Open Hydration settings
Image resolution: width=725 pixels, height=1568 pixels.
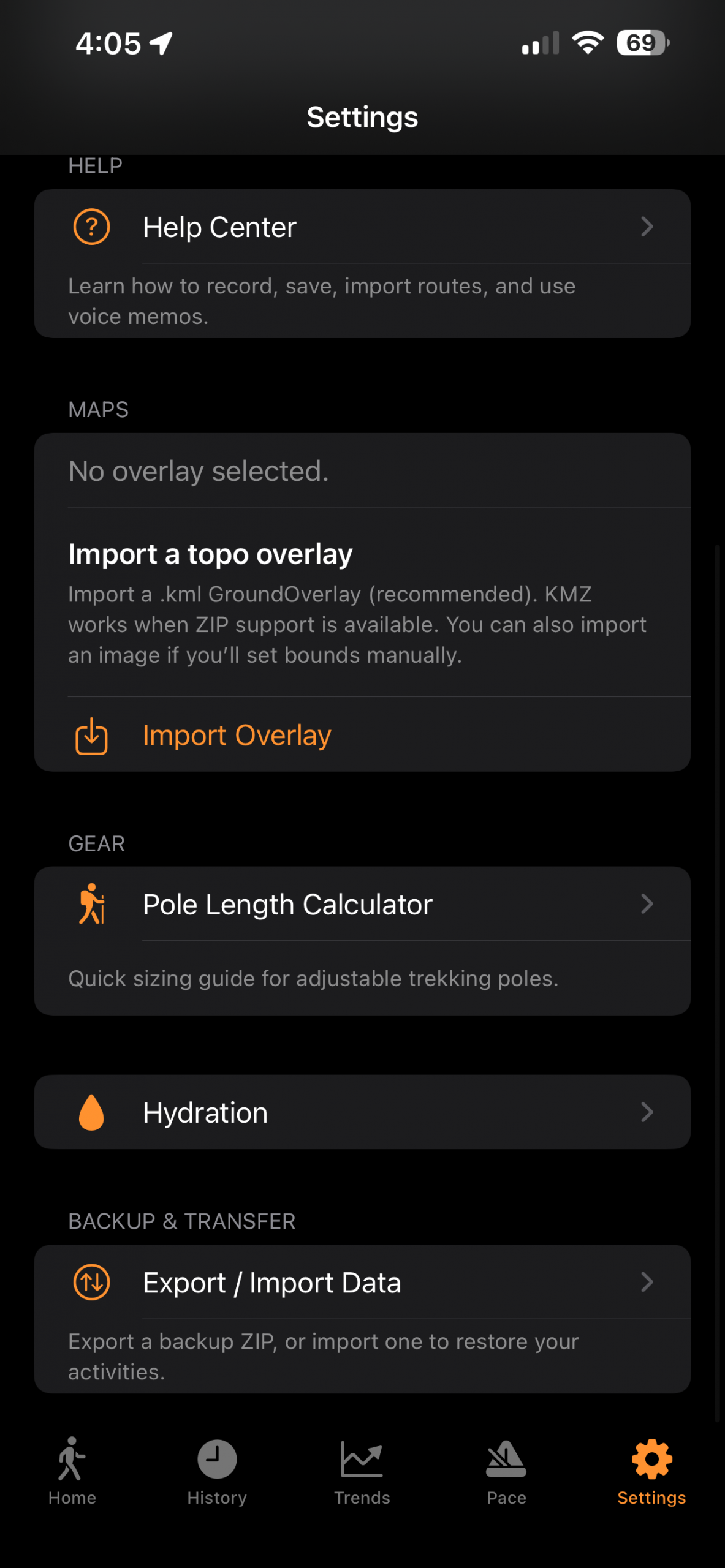click(362, 1112)
